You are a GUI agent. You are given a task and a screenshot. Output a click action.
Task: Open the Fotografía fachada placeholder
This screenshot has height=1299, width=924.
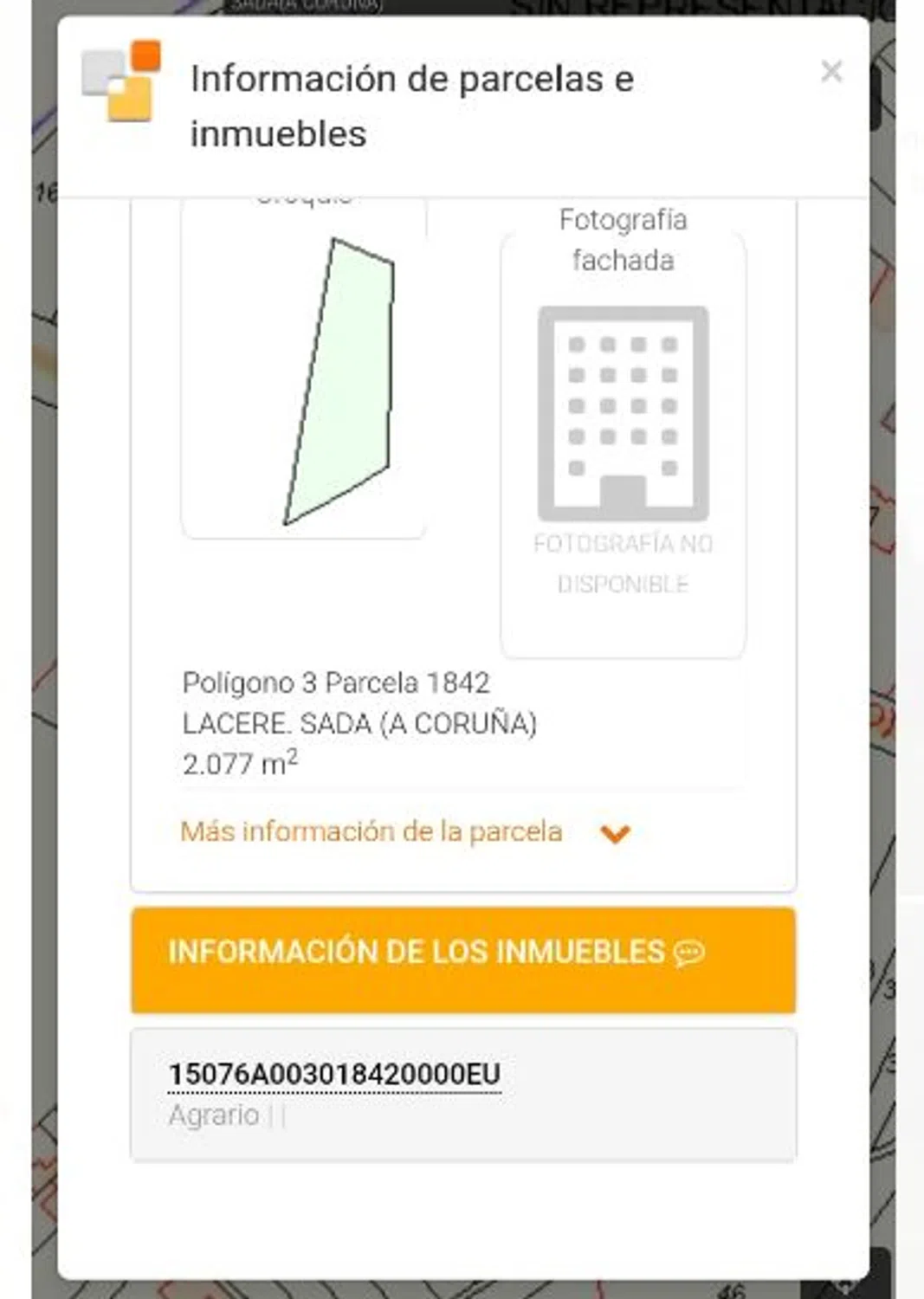coord(623,443)
